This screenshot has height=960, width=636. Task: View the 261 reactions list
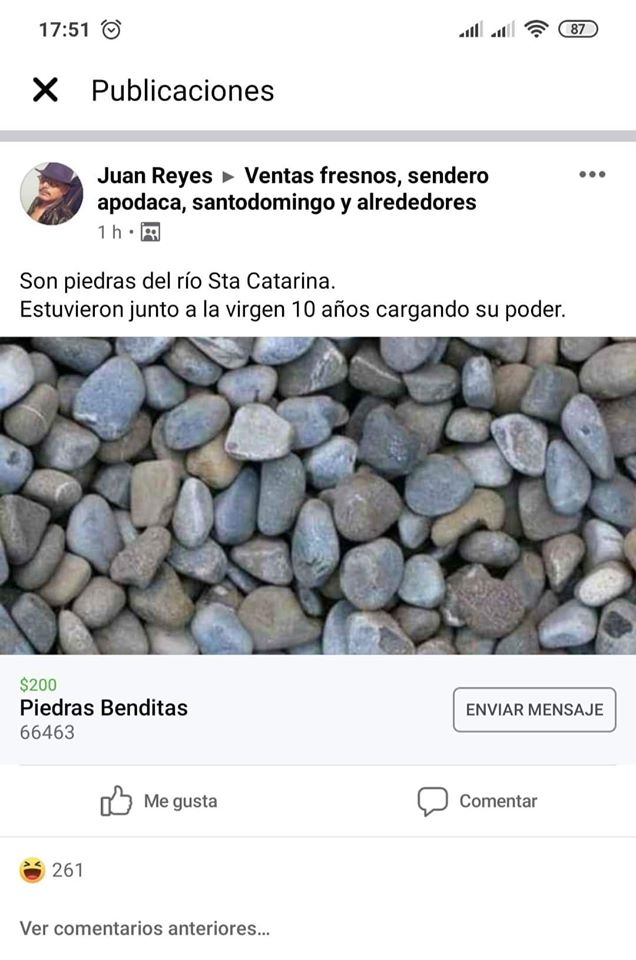(52, 870)
